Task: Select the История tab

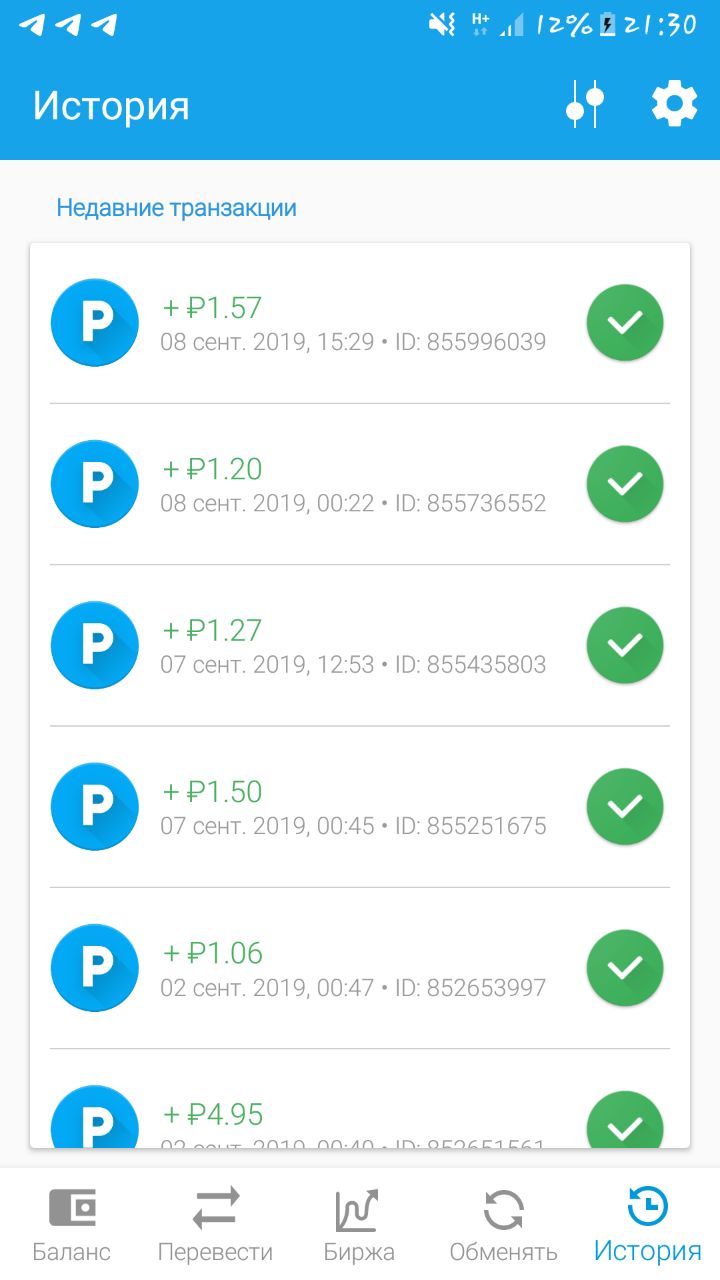Action: coord(647,1223)
